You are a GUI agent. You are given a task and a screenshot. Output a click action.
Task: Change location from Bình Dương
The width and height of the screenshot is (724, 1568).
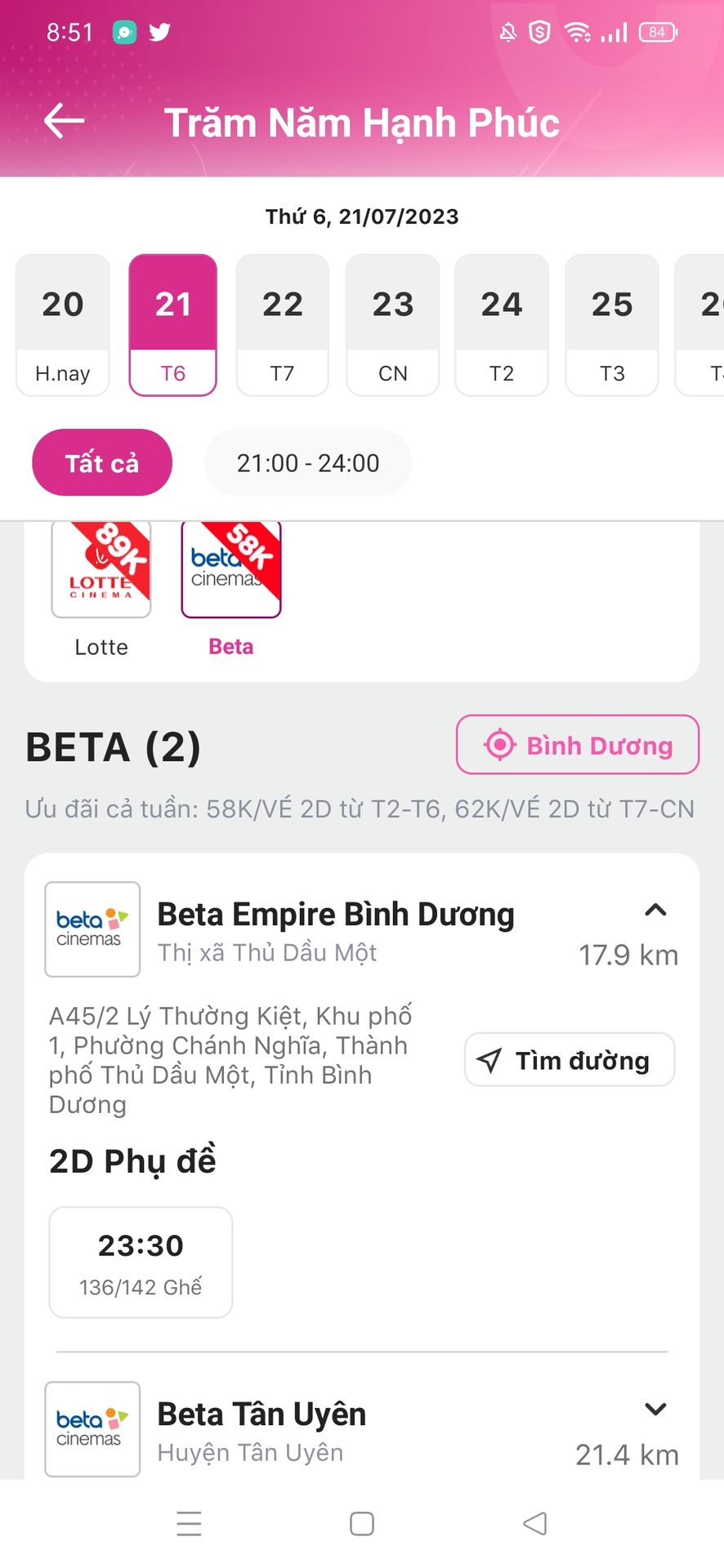click(x=578, y=745)
